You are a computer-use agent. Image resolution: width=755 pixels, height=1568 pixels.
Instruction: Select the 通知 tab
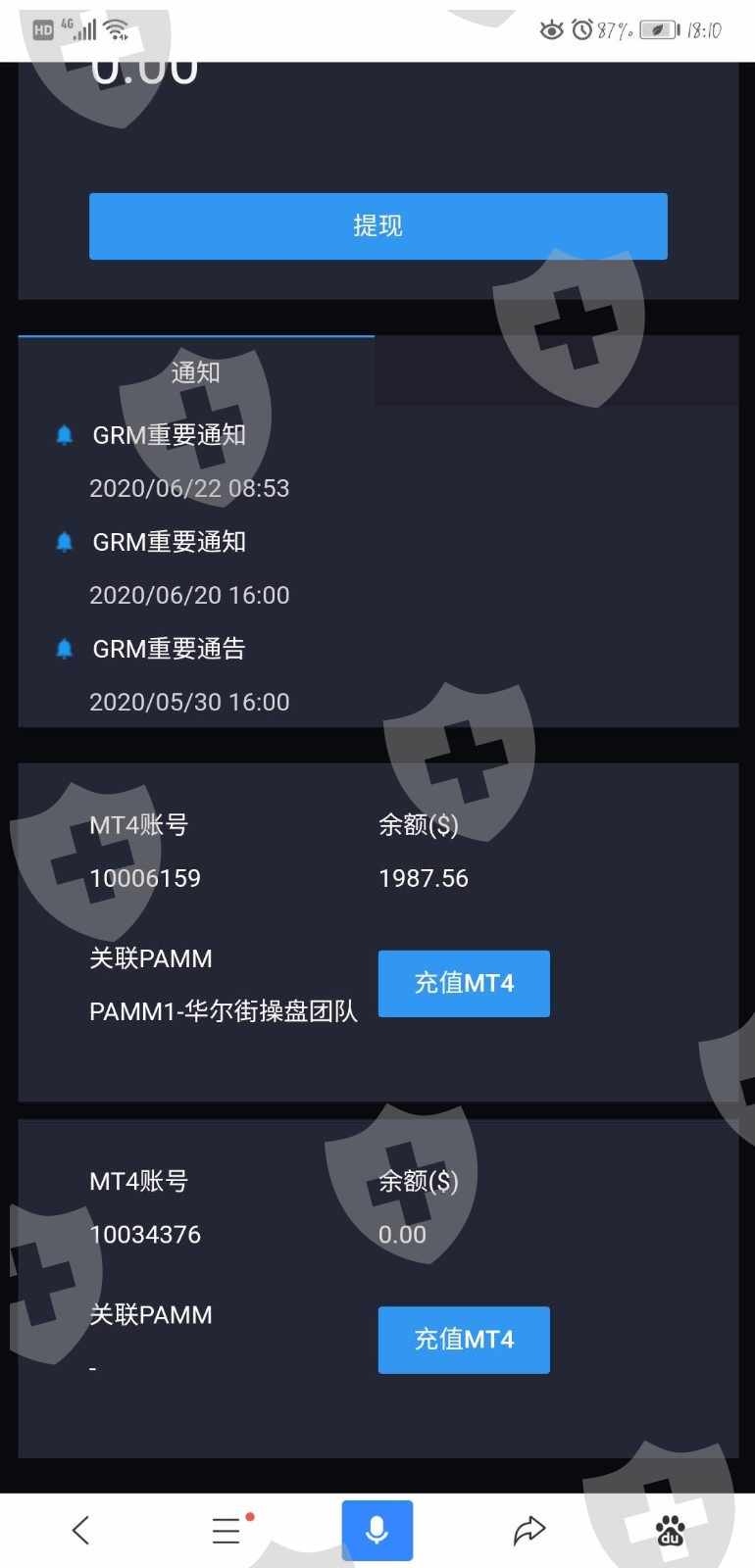point(196,371)
